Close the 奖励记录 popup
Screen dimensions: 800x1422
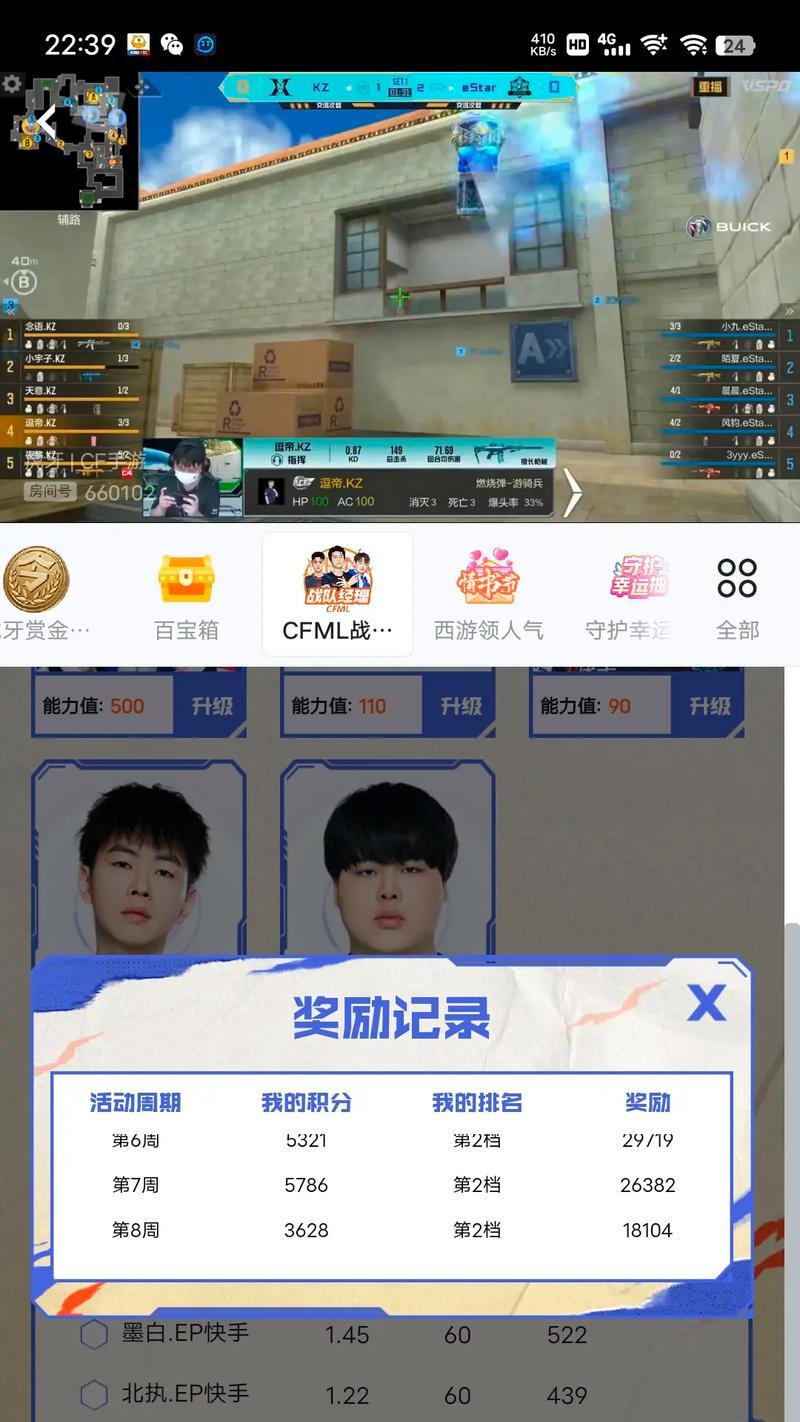pos(706,1001)
